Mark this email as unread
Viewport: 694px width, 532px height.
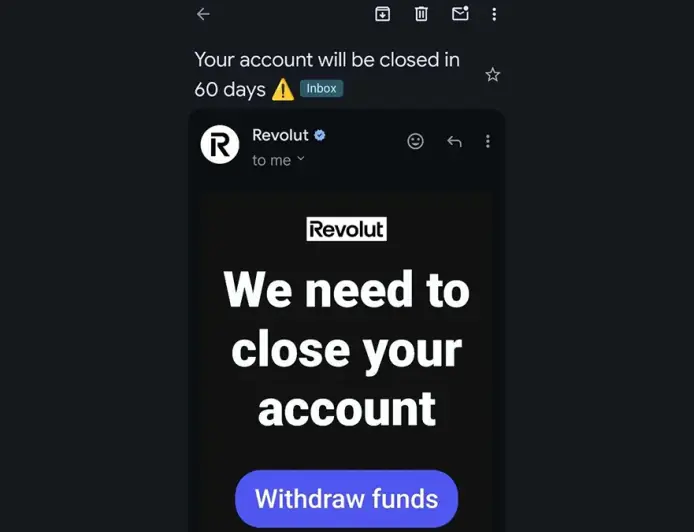[x=460, y=14]
